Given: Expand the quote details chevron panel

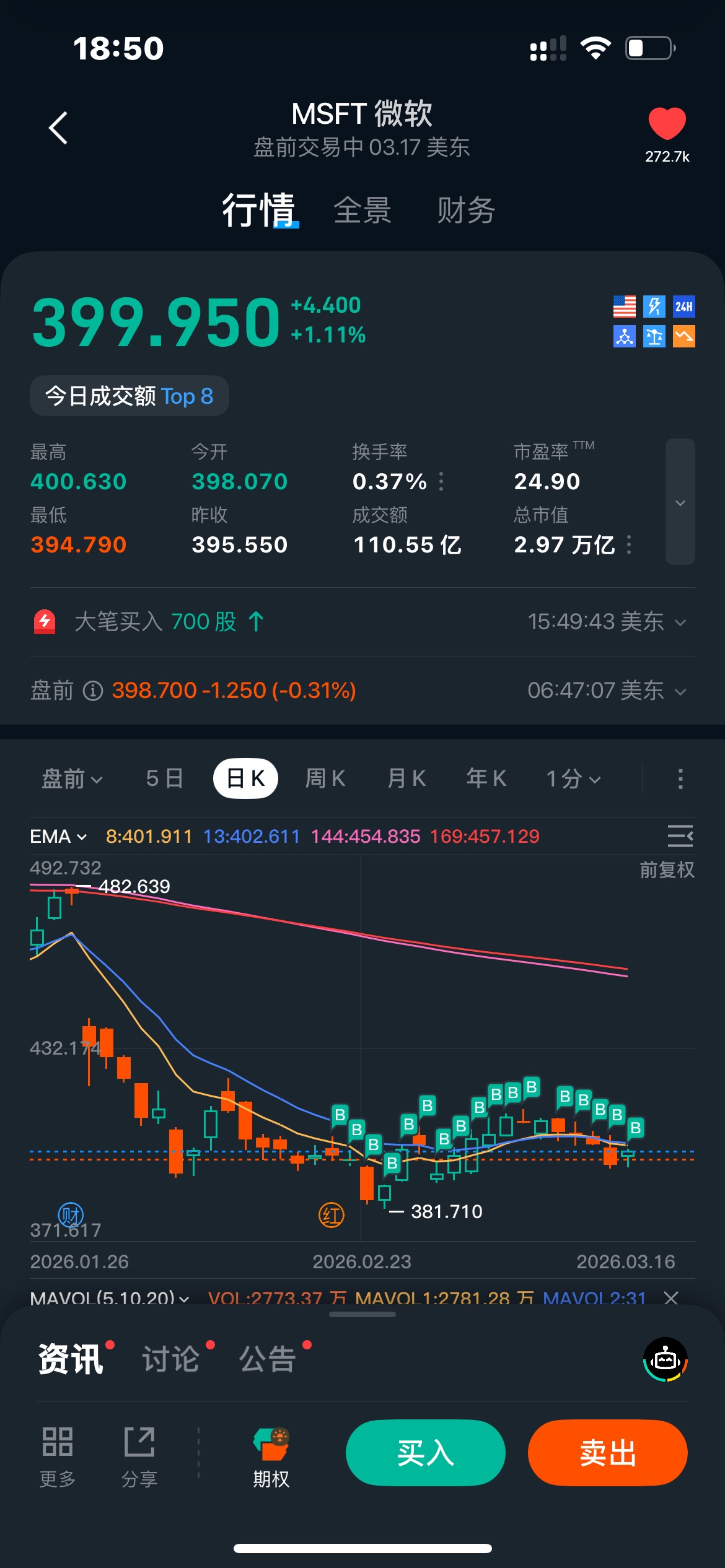Looking at the screenshot, I should (680, 502).
